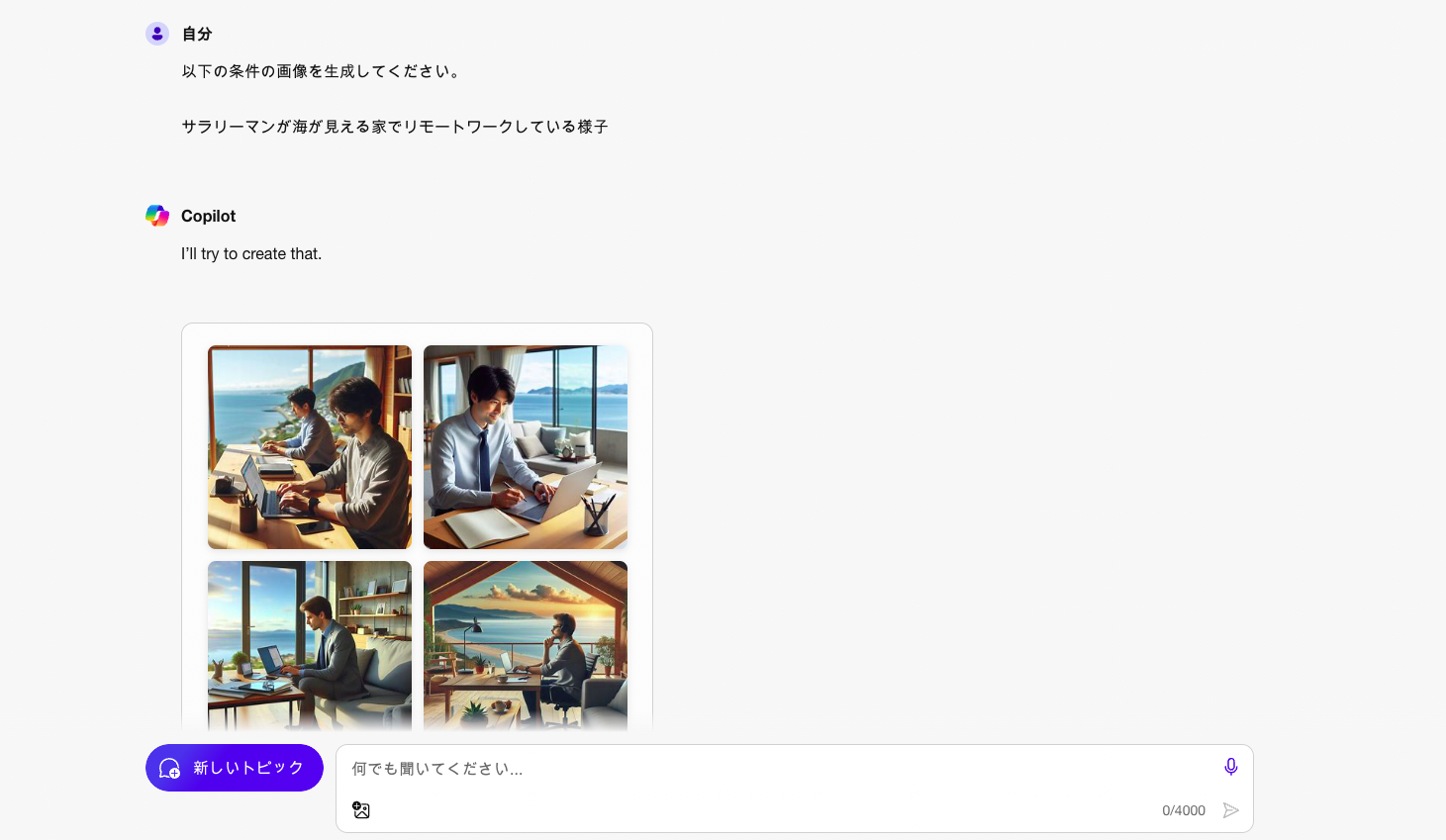Focus the 何でも聞いてください message field
Screen dimensions: 1446x840
click(772, 769)
